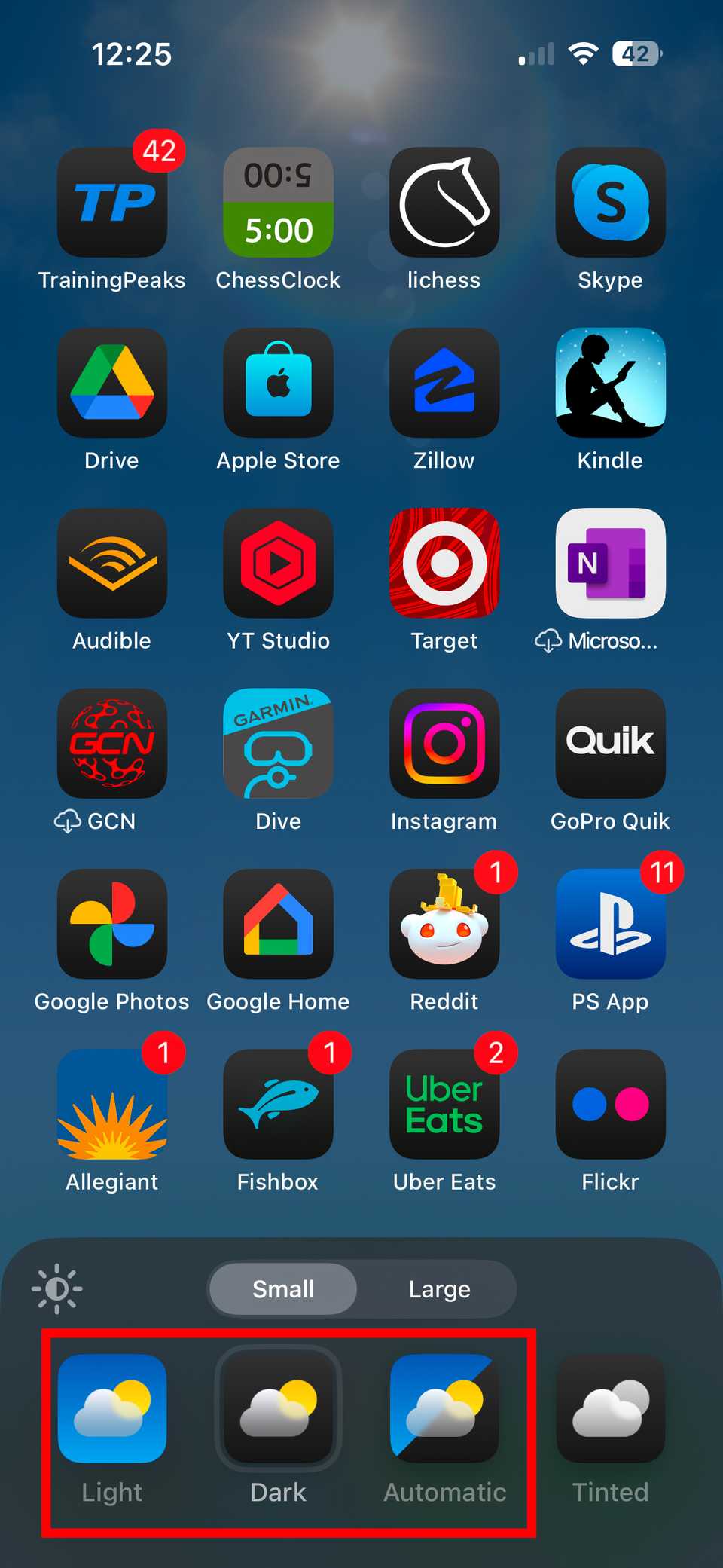
Task: Choose the Light icon appearance
Action: (x=112, y=1408)
